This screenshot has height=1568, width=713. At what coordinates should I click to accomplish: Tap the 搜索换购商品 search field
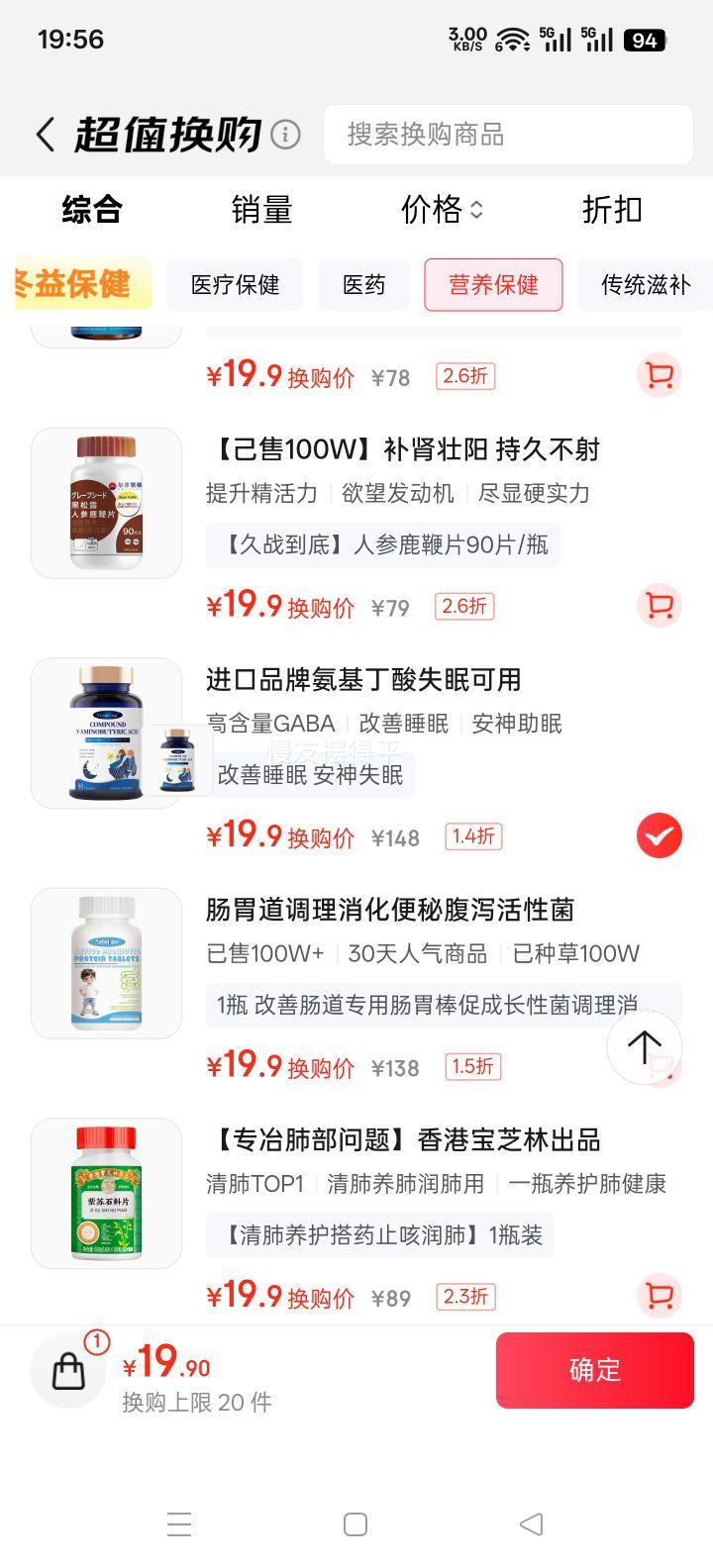coord(508,135)
